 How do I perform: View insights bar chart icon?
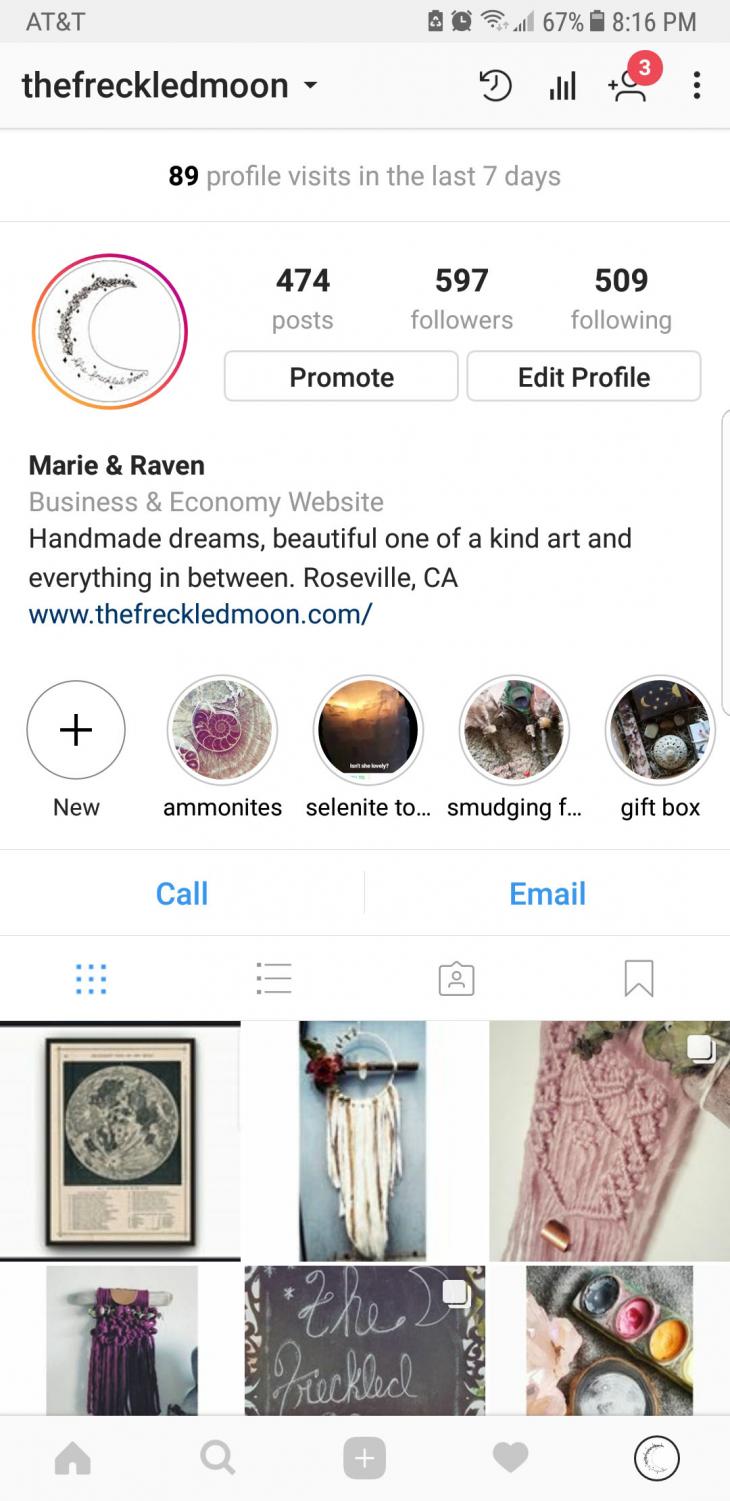(562, 87)
